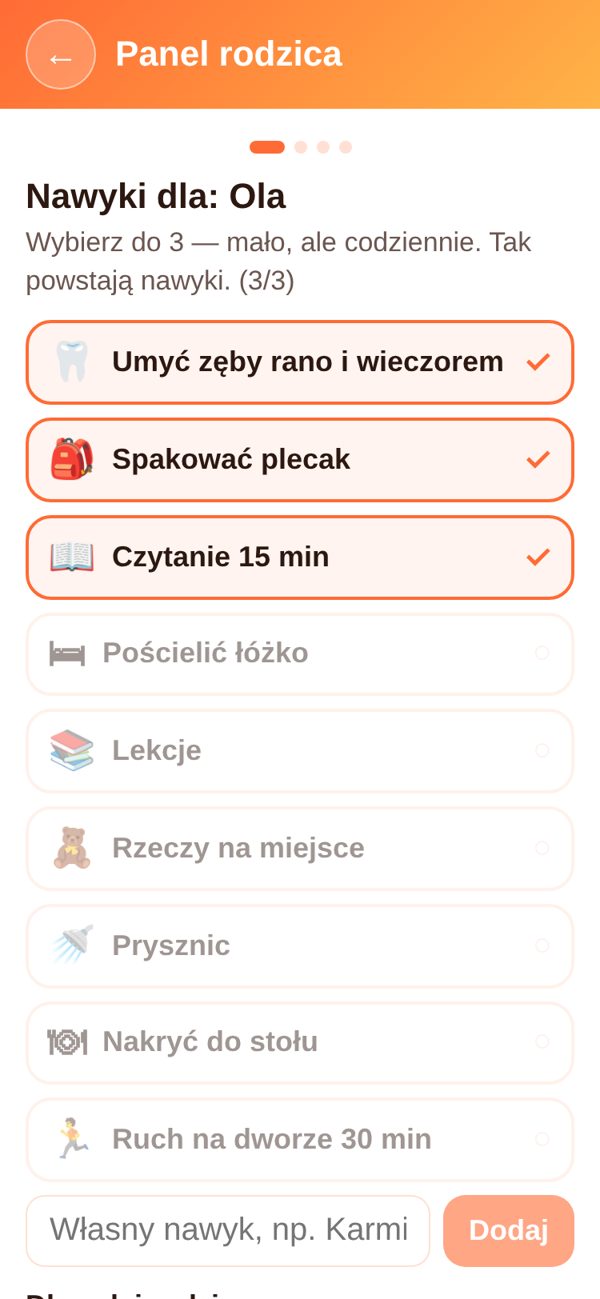The image size is (600, 1299).
Task: Go back using the arrow button
Action: pyautogui.click(x=61, y=55)
